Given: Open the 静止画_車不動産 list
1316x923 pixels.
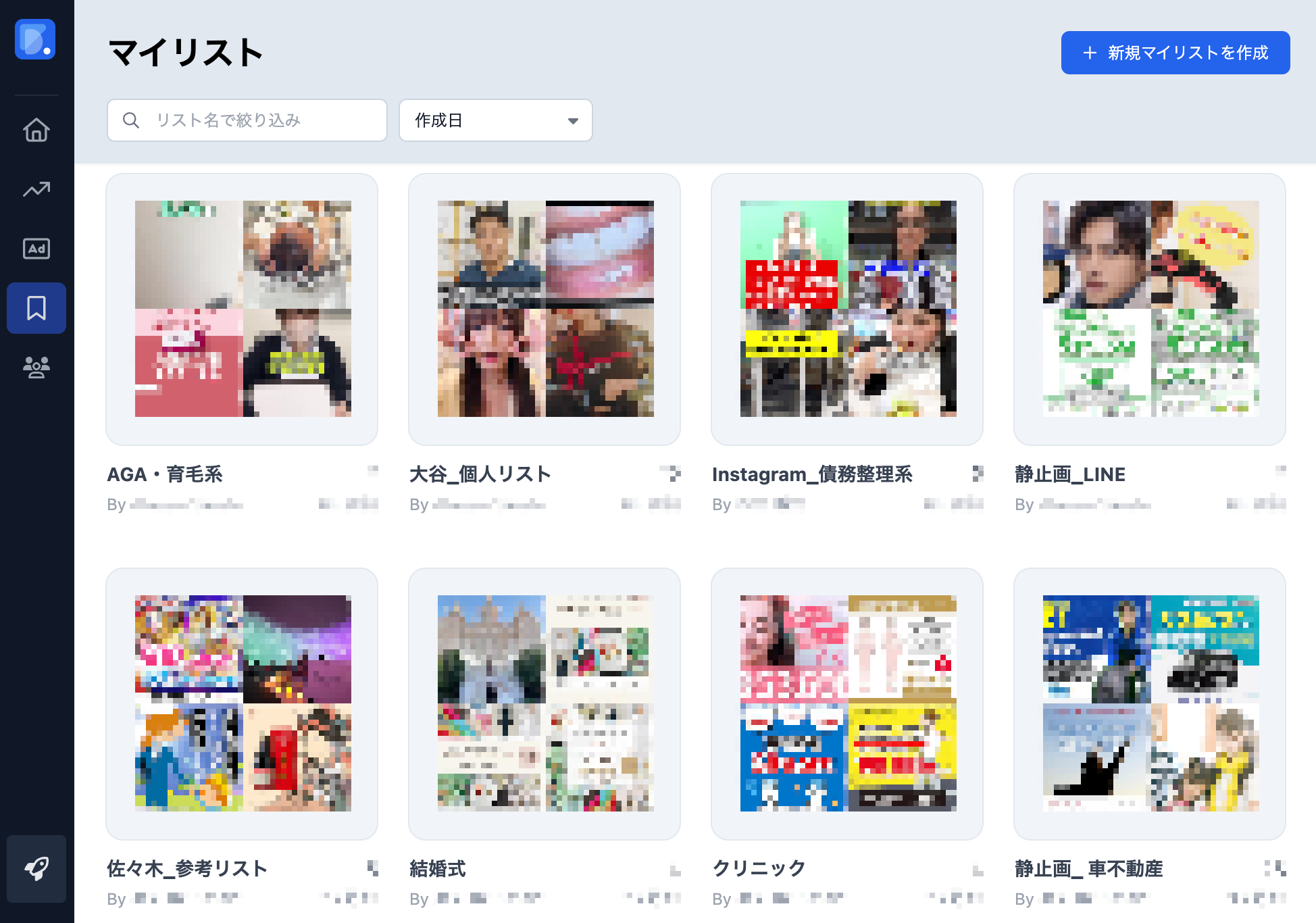Looking at the screenshot, I should 1150,703.
